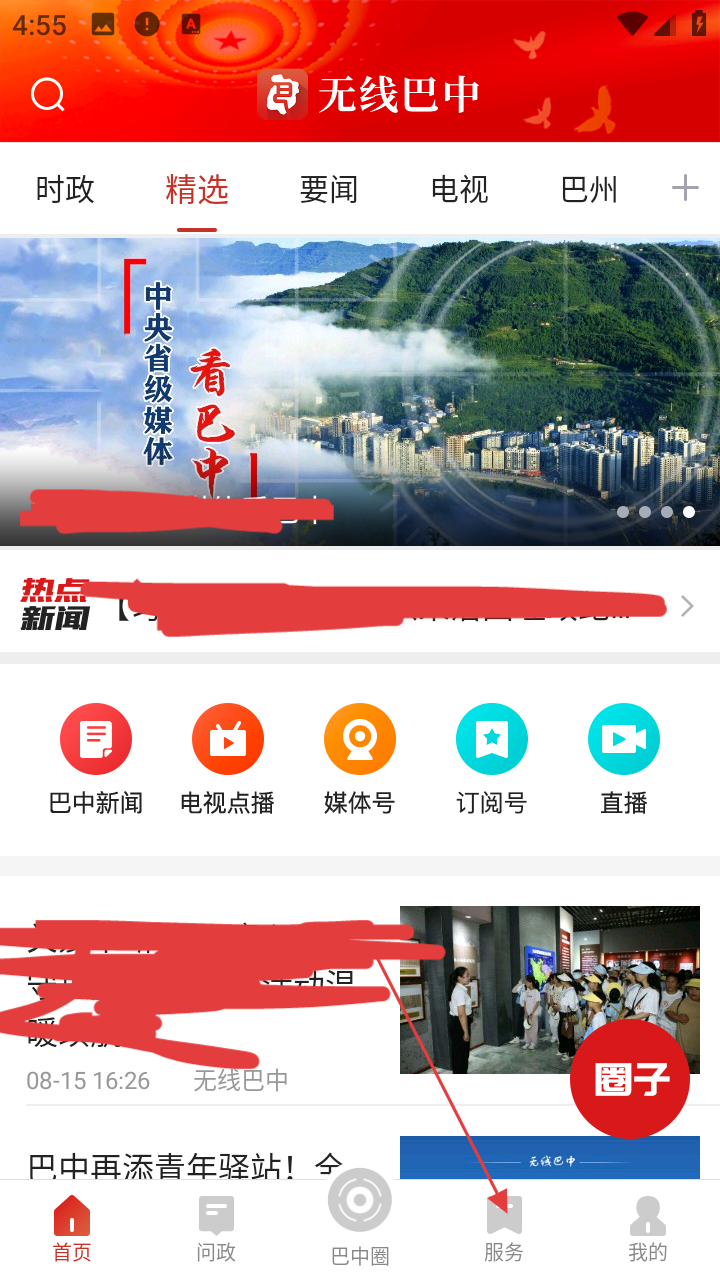Image resolution: width=720 pixels, height=1280 pixels.
Task: Select the 要闻 tab
Action: 328,189
